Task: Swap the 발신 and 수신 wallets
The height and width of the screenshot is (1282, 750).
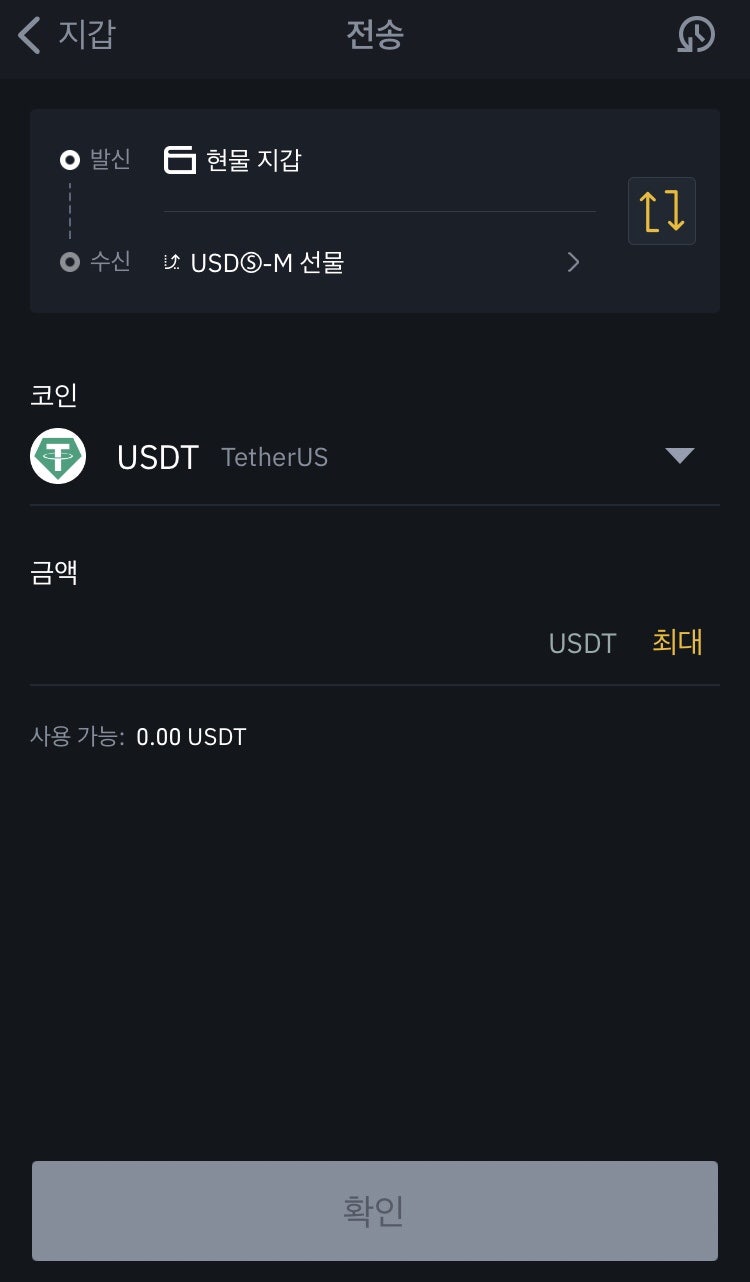Action: pyautogui.click(x=662, y=211)
